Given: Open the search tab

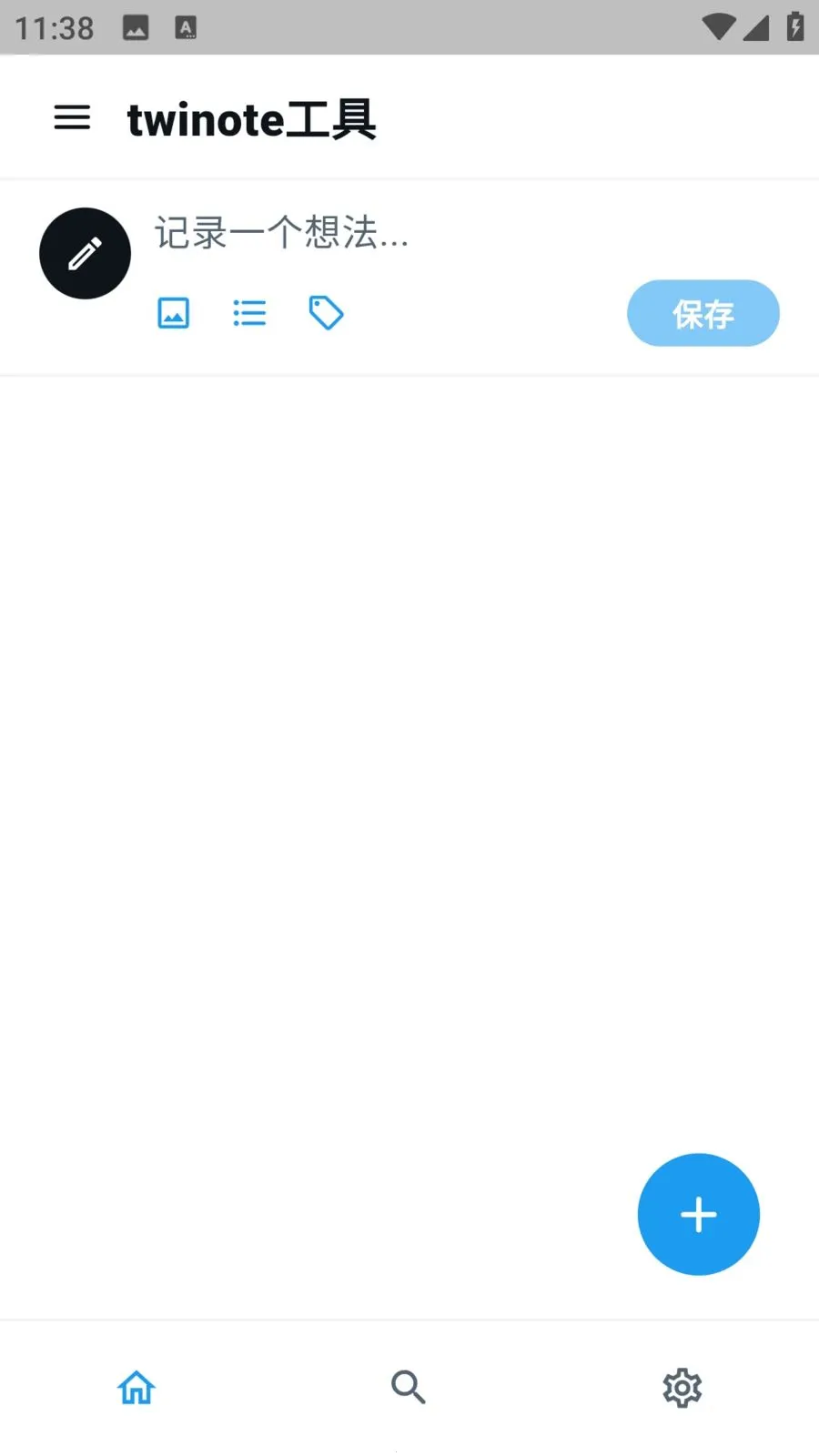Looking at the screenshot, I should coord(409,1388).
